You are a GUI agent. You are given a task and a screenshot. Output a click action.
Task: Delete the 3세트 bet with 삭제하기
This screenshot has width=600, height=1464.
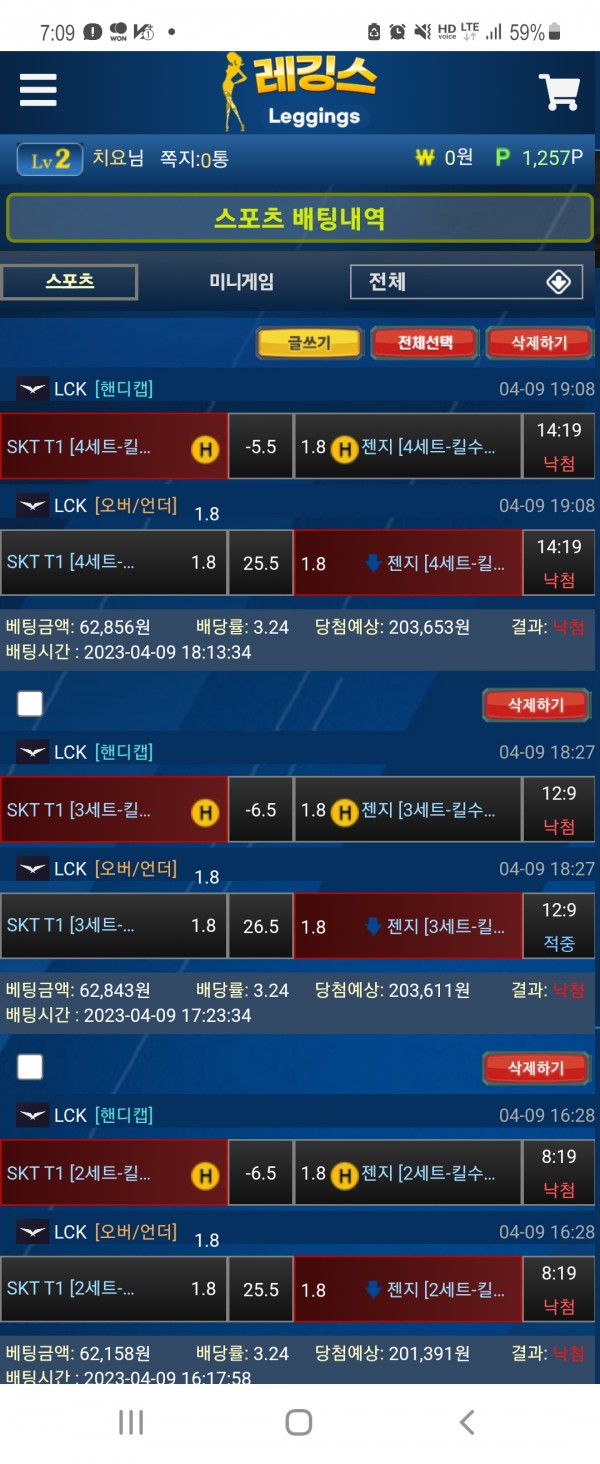pyautogui.click(x=536, y=705)
